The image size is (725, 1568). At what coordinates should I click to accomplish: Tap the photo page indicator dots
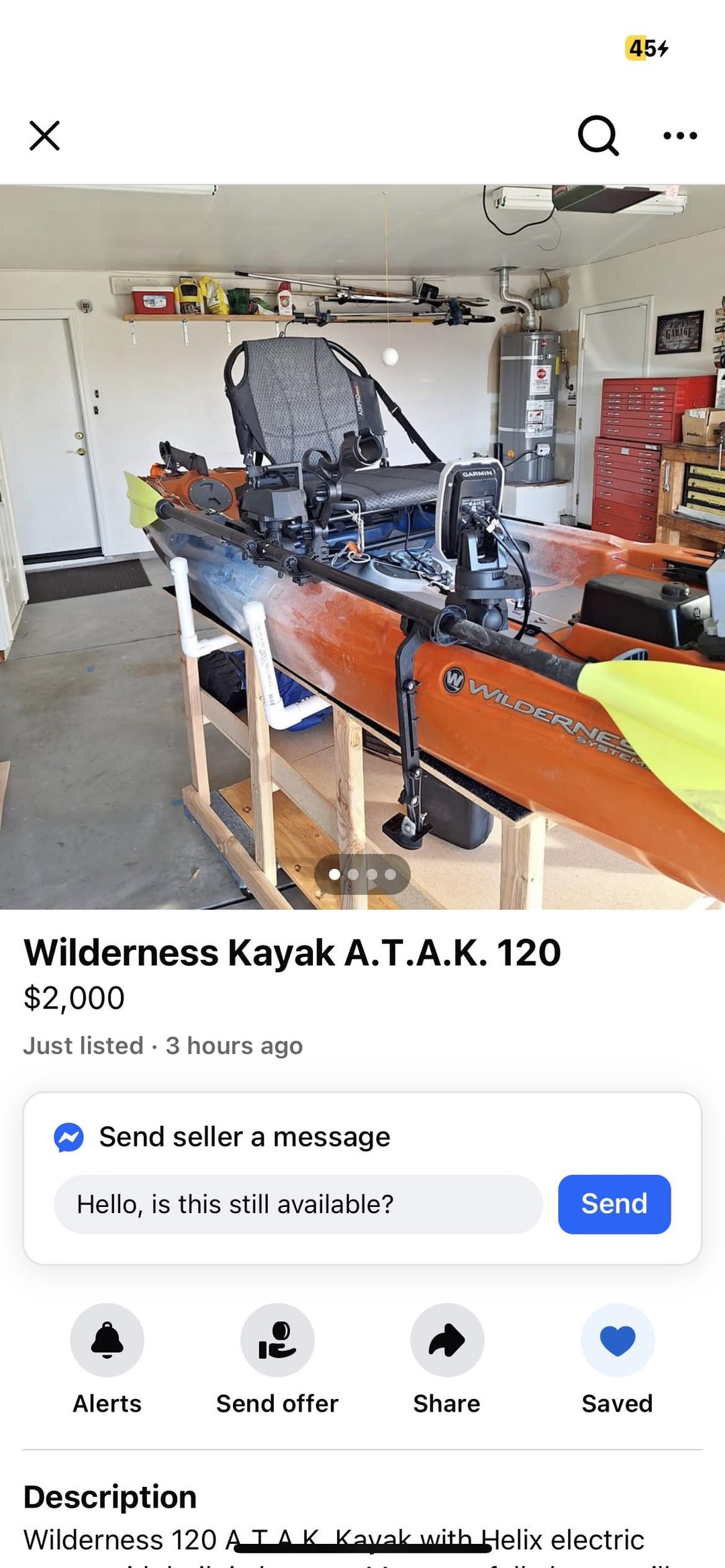pos(362,874)
